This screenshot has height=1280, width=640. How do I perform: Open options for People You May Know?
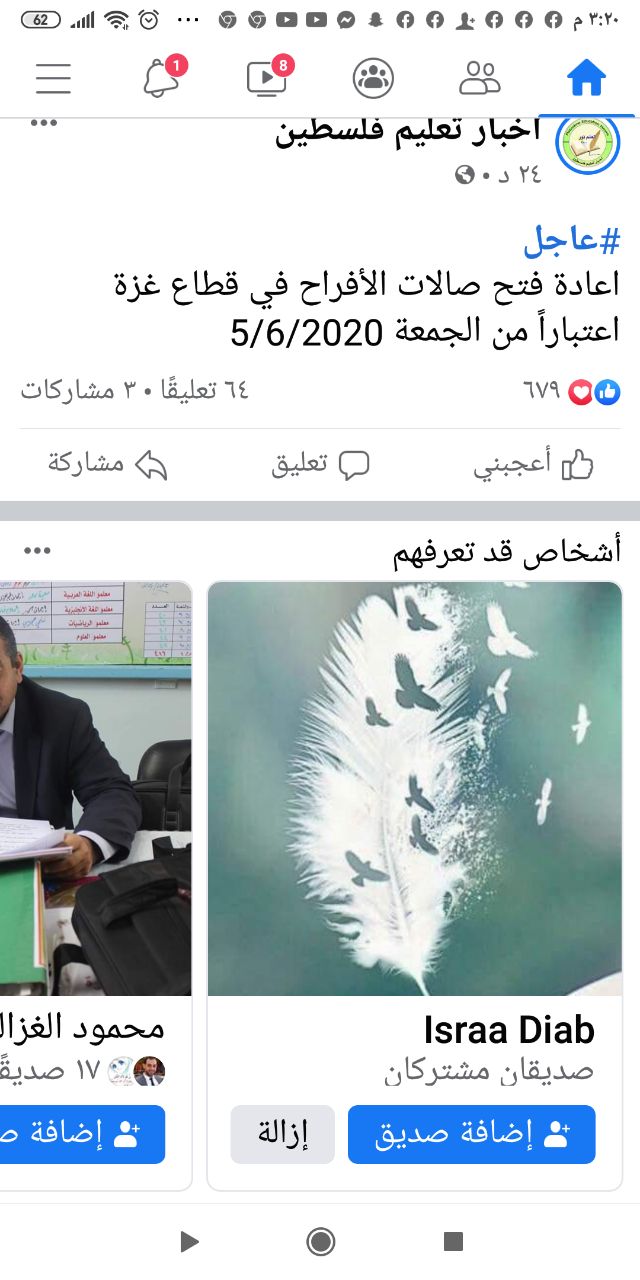[x=37, y=551]
